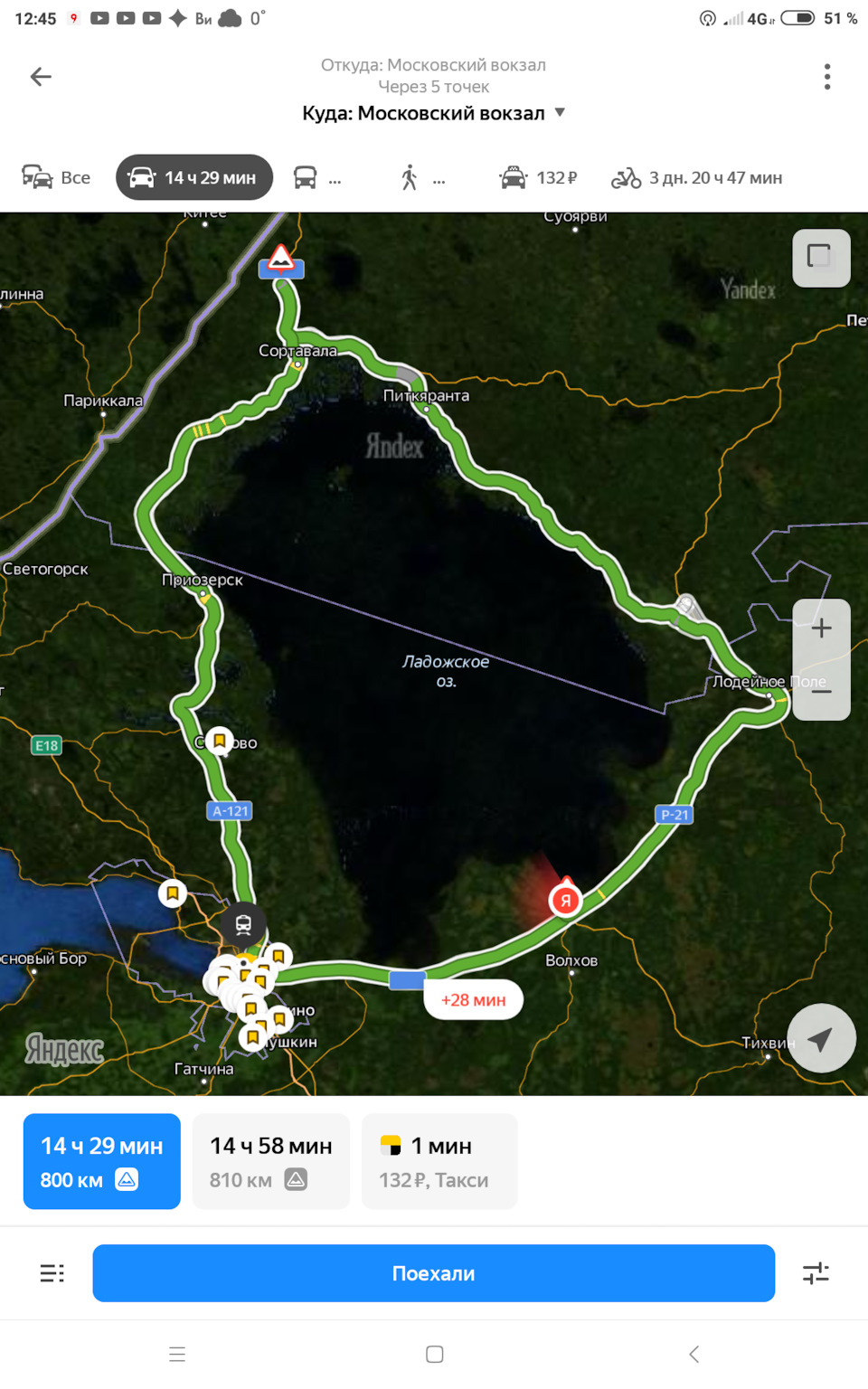This screenshot has width=868, height=1389.
Task: Start navigation with Поехали
Action: 434,1273
